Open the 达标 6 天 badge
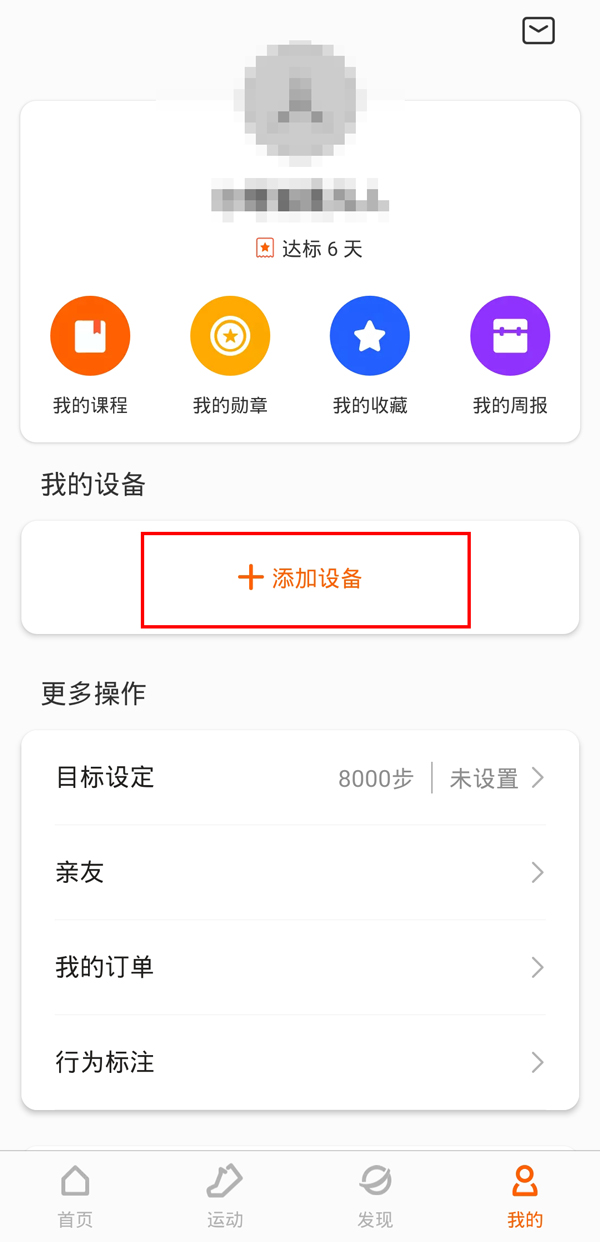Screen dimensions: 600x1242 [308, 248]
